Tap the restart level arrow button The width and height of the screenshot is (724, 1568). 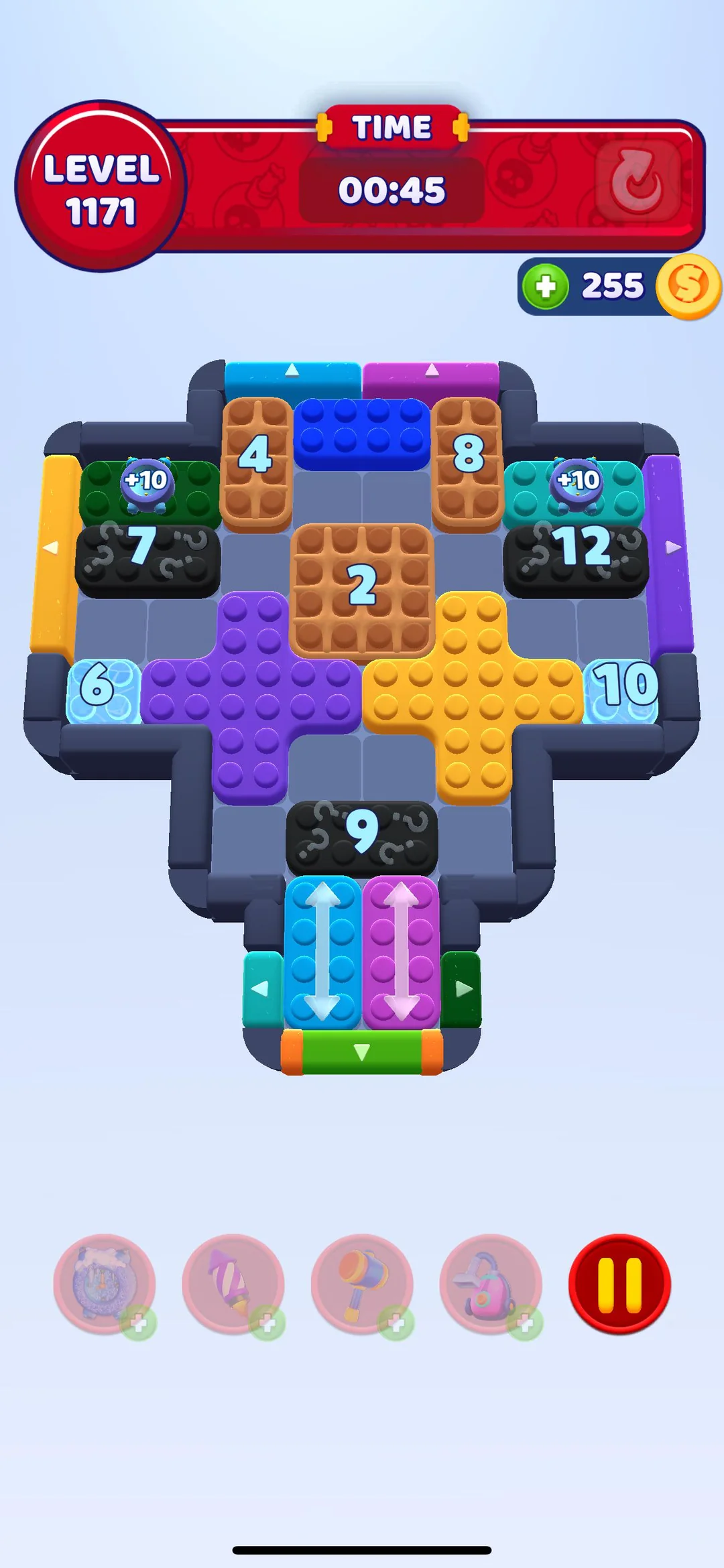coord(638,182)
